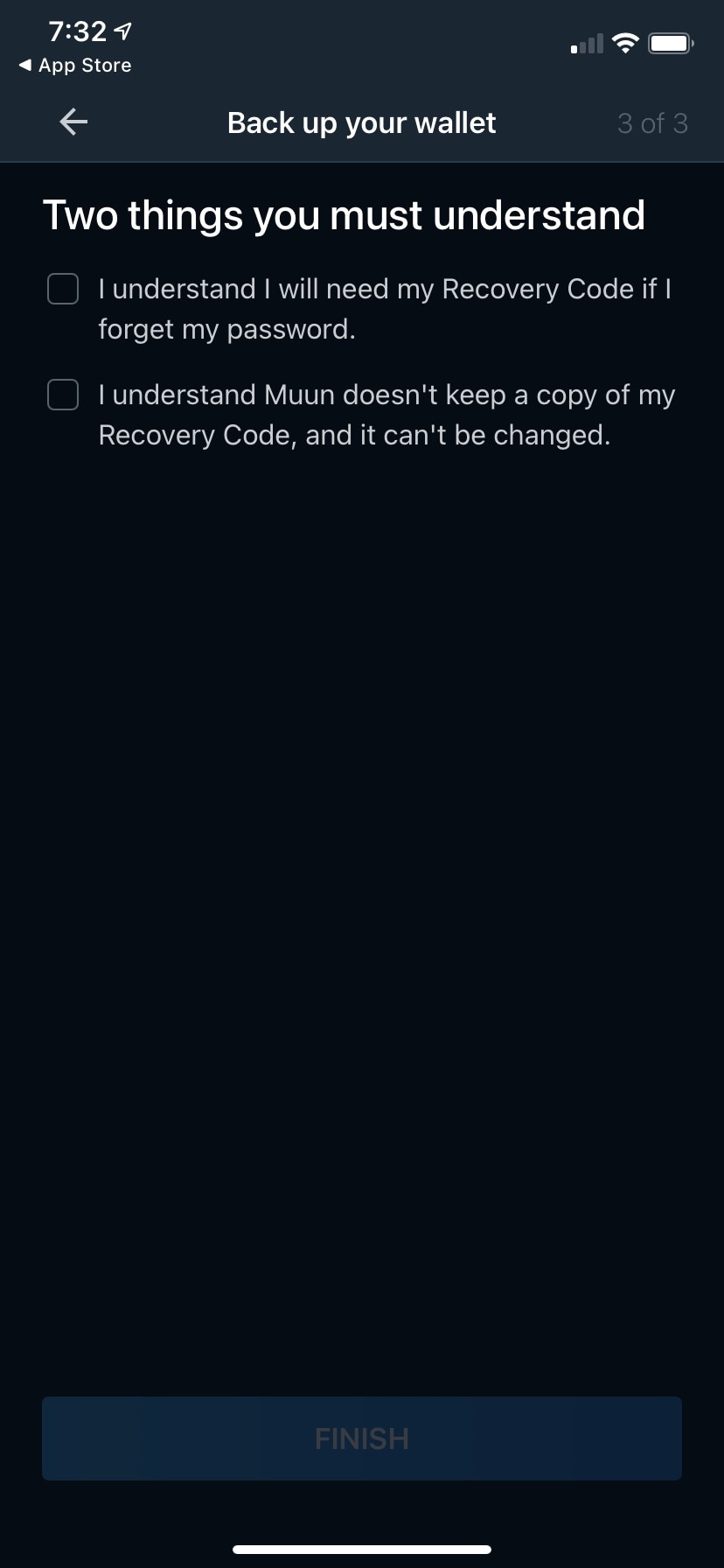Tap the 3 of 3 step indicator

pos(653,123)
